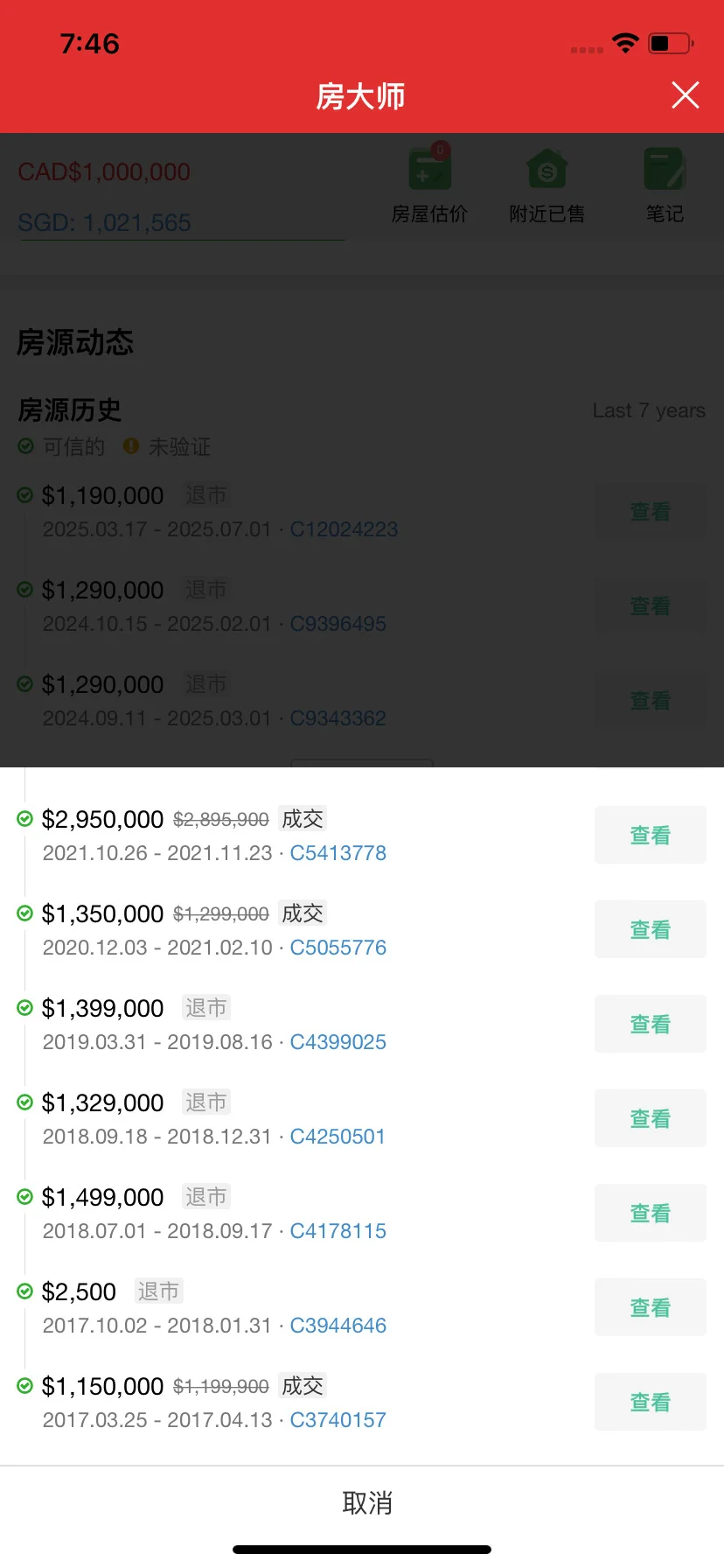
Task: Close the 房大师 page with X
Action: (x=685, y=94)
